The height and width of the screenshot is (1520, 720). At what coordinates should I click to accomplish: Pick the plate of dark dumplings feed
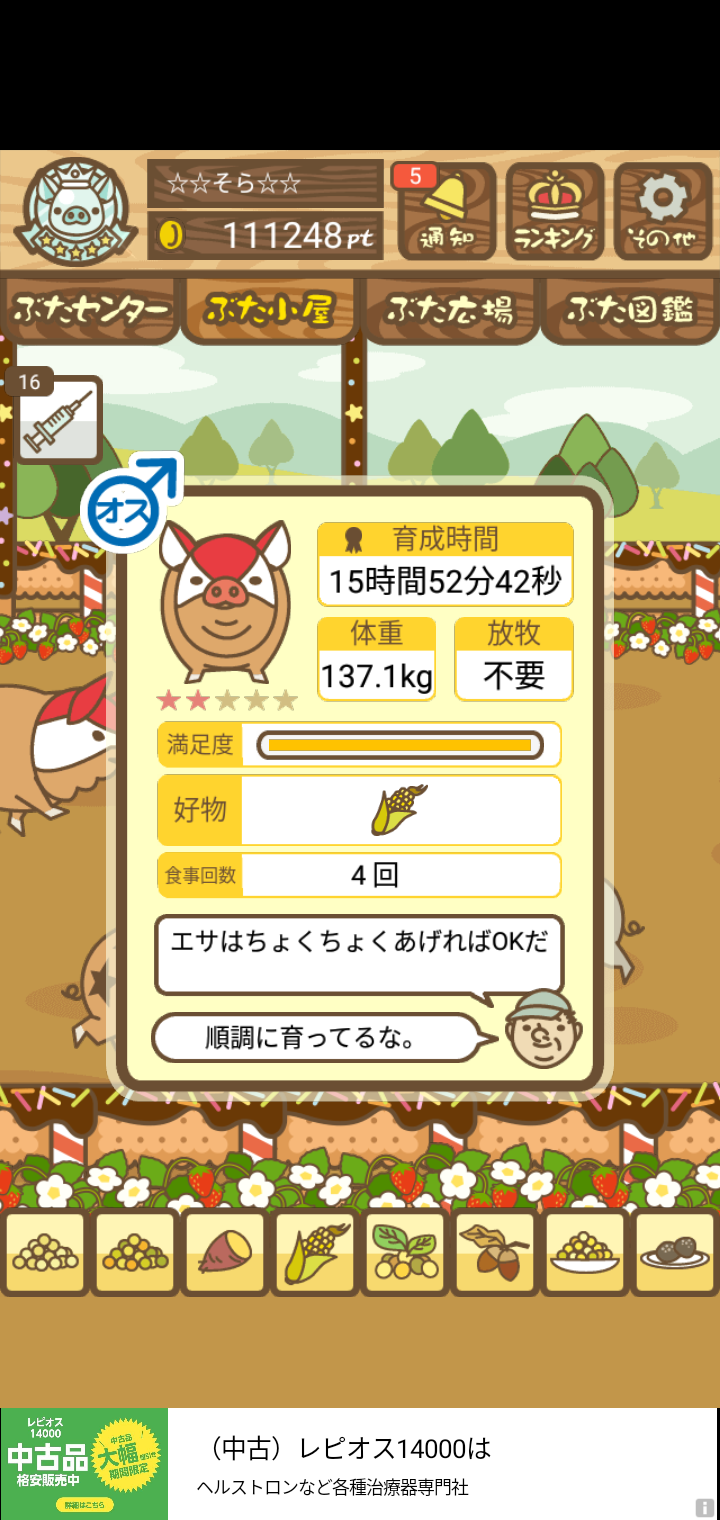675,1252
